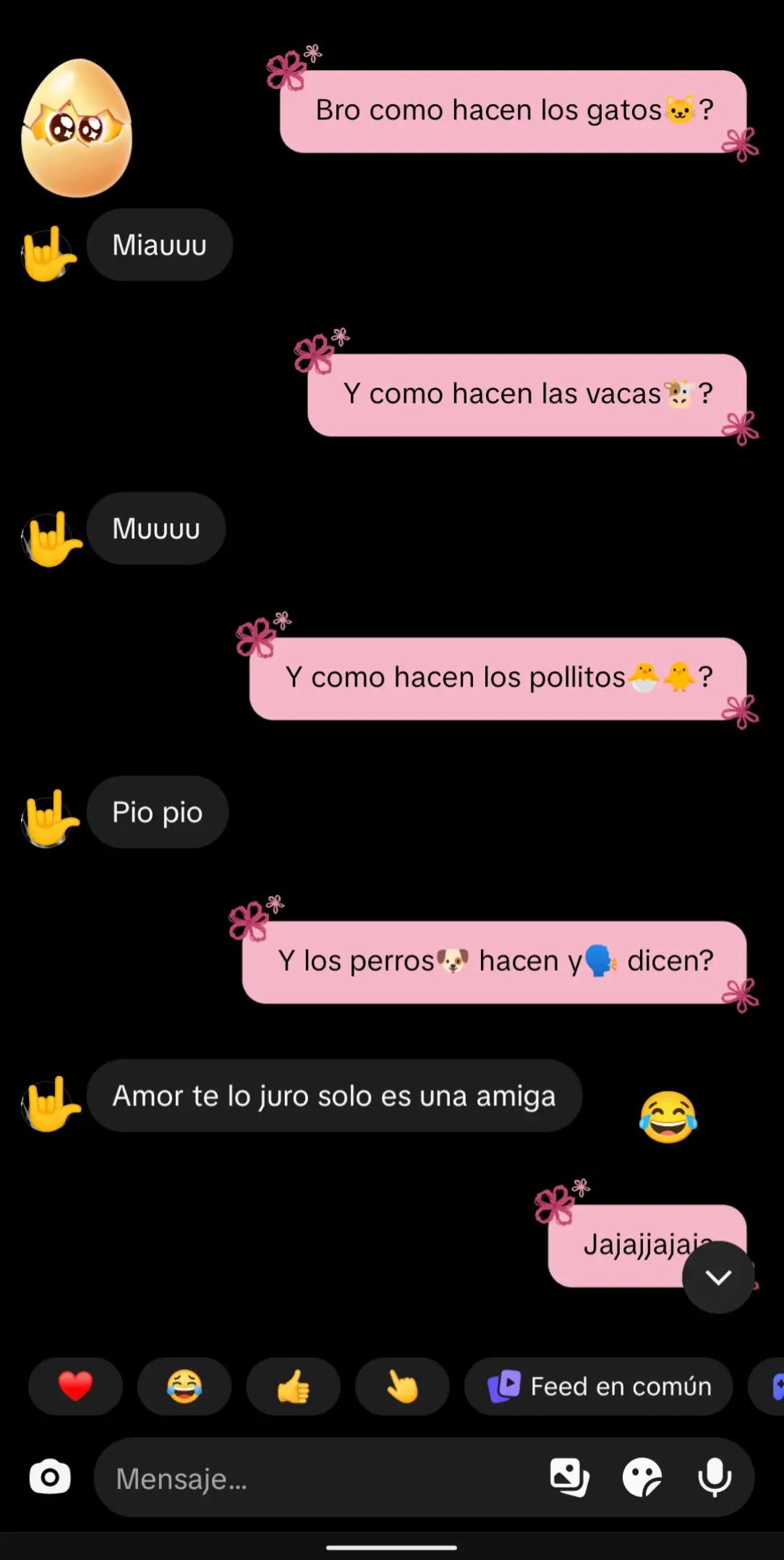Viewport: 784px width, 1560px height.
Task: Send the pointing hand quick reaction
Action: [x=402, y=1386]
